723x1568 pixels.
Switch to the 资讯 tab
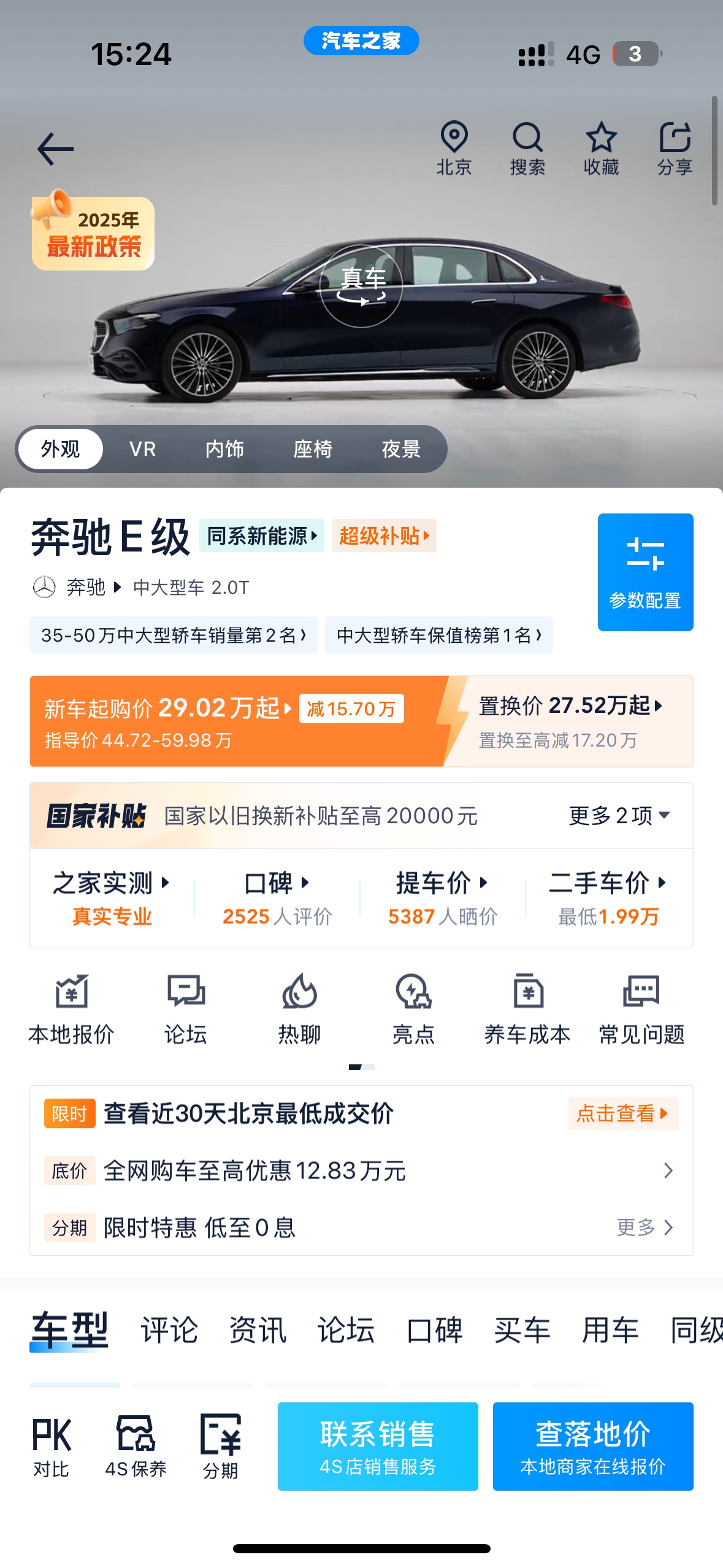click(258, 1330)
